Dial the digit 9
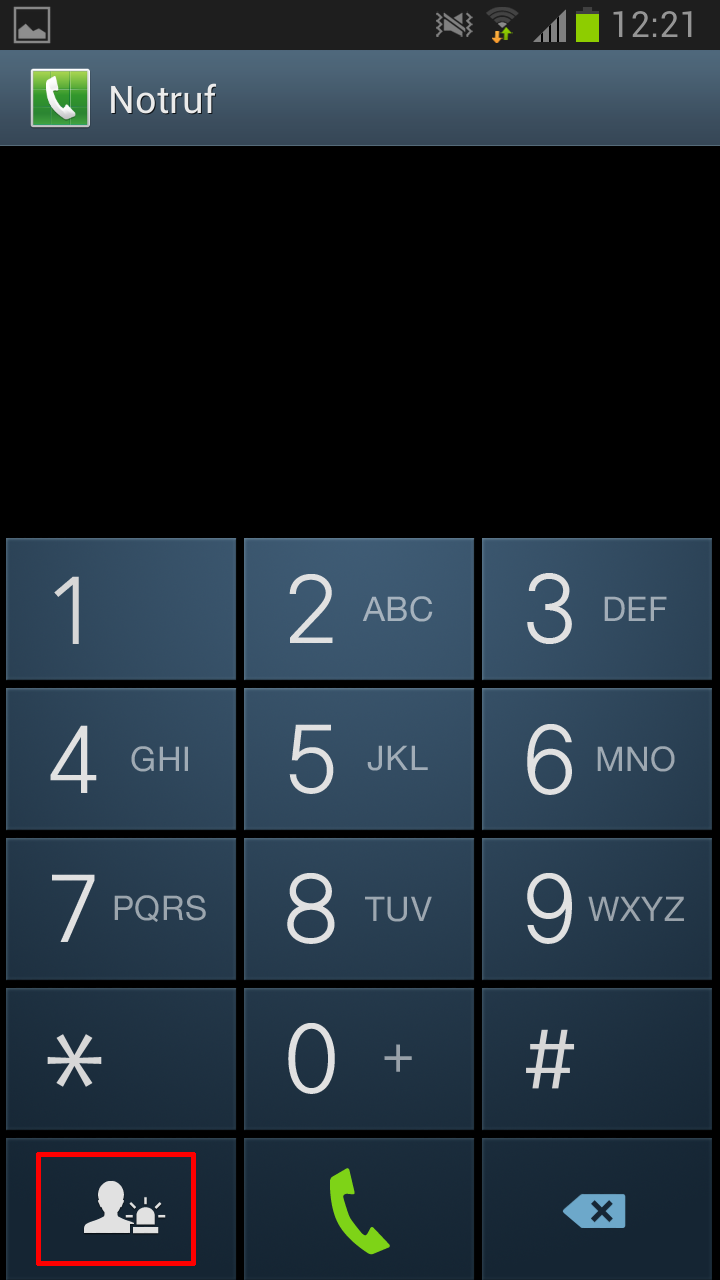720x1280 pixels. (x=597, y=909)
